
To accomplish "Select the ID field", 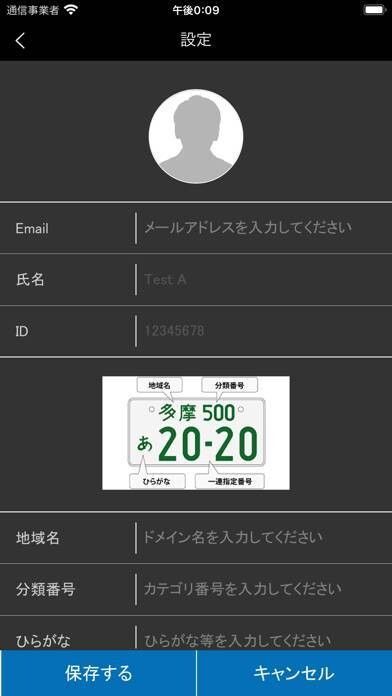I will click(x=263, y=331).
